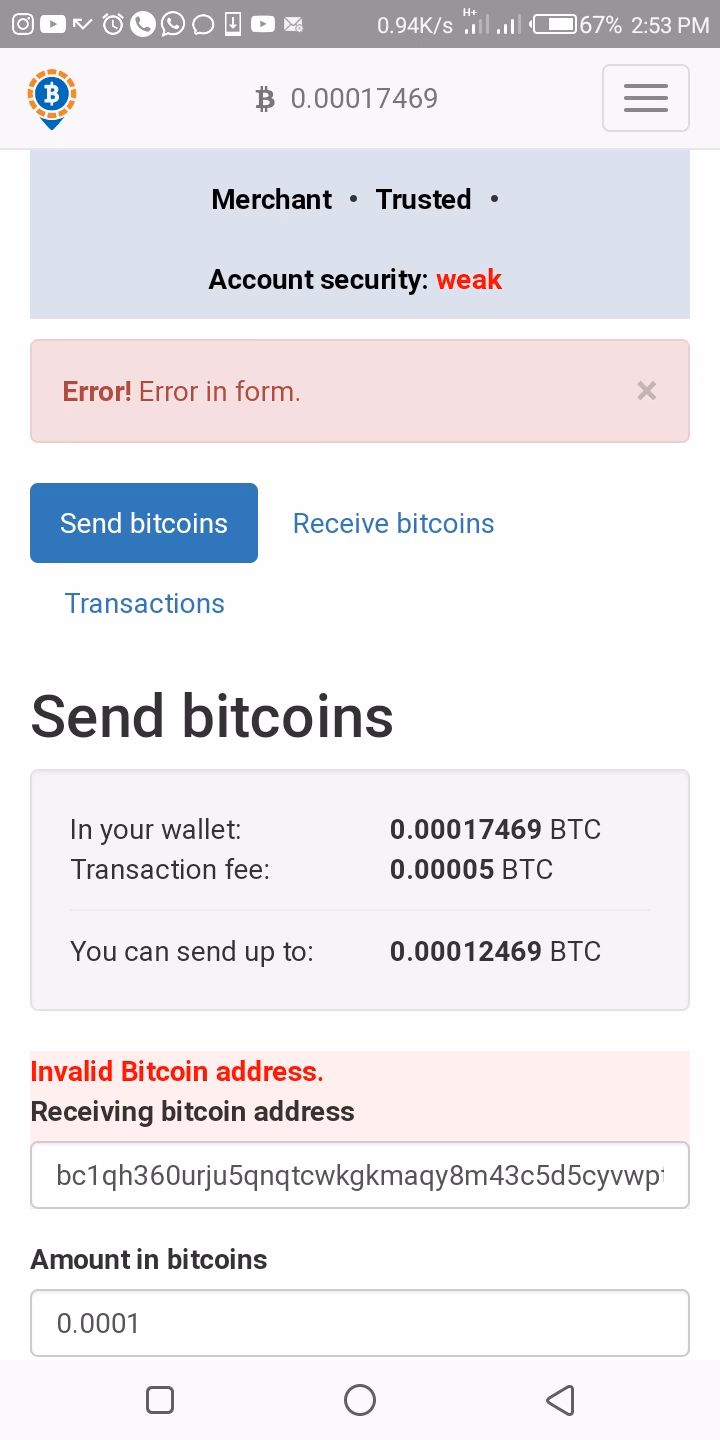Open the hamburger navigation menu
The height and width of the screenshot is (1440, 720).
(645, 98)
